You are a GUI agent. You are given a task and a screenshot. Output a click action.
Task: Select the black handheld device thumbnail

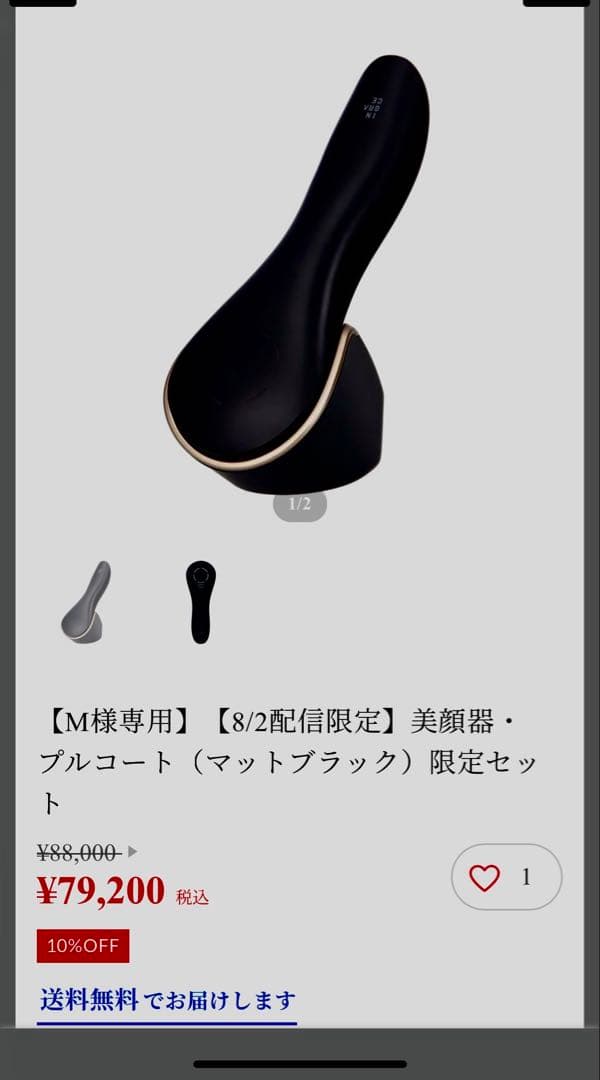[x=201, y=602]
